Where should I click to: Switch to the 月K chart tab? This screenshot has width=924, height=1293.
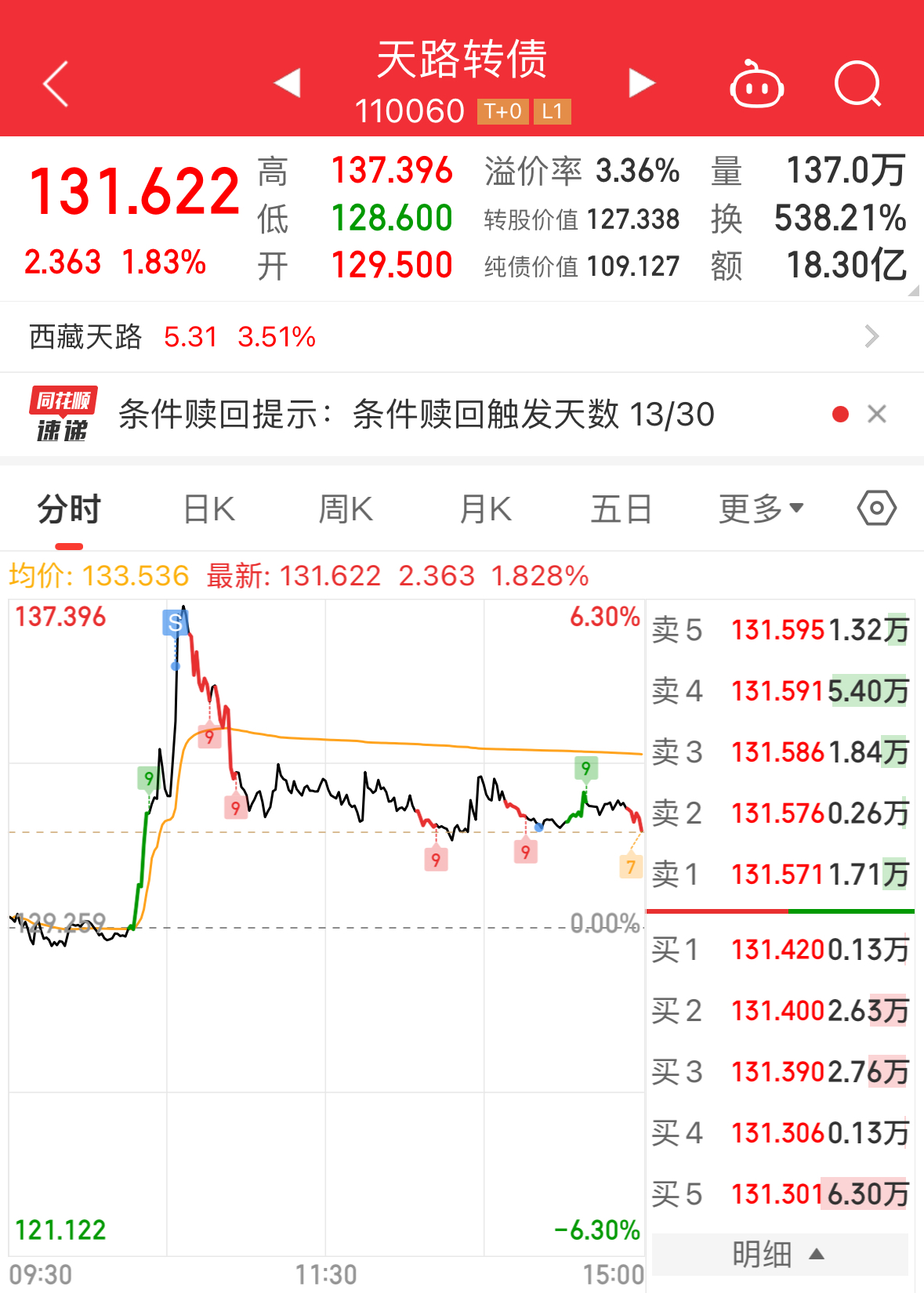click(485, 509)
